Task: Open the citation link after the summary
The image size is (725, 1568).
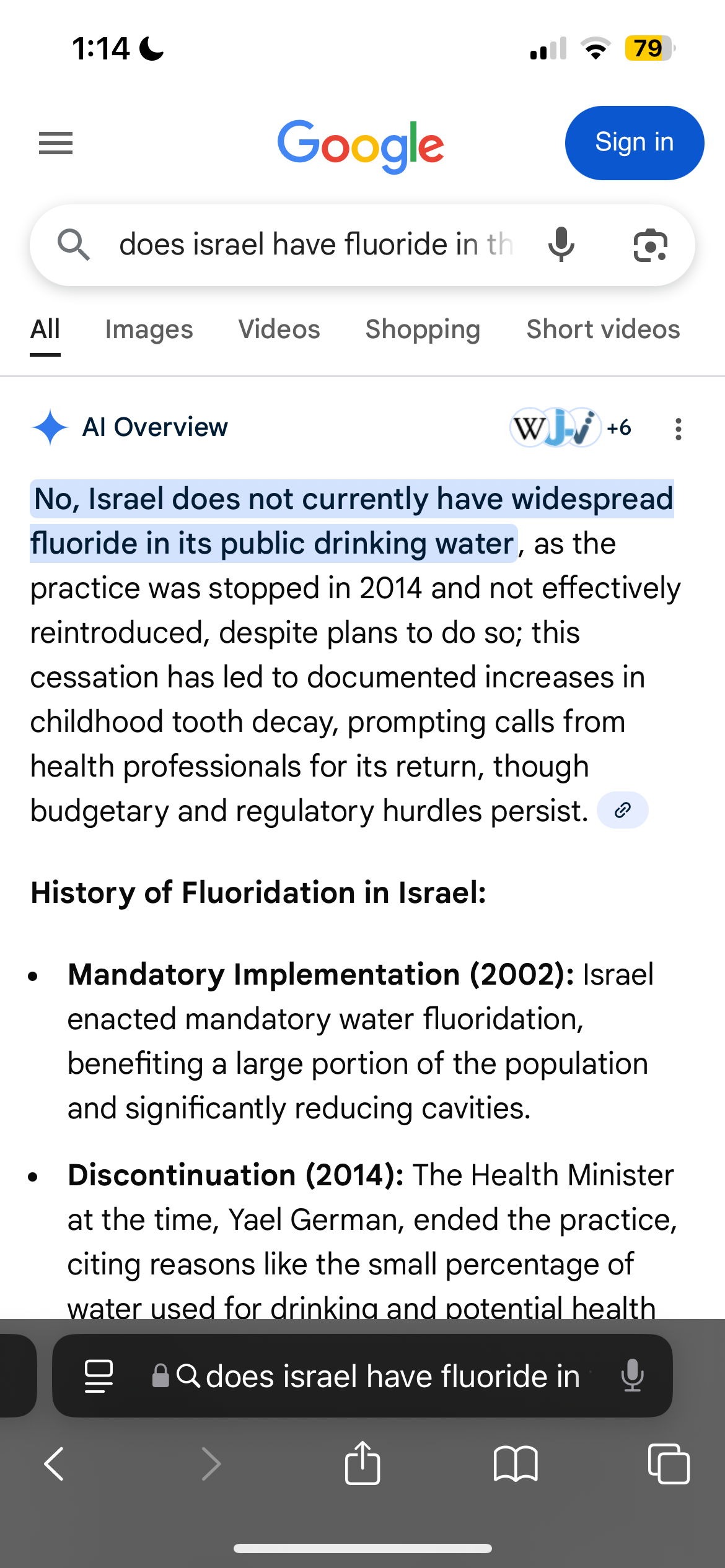Action: (x=622, y=810)
